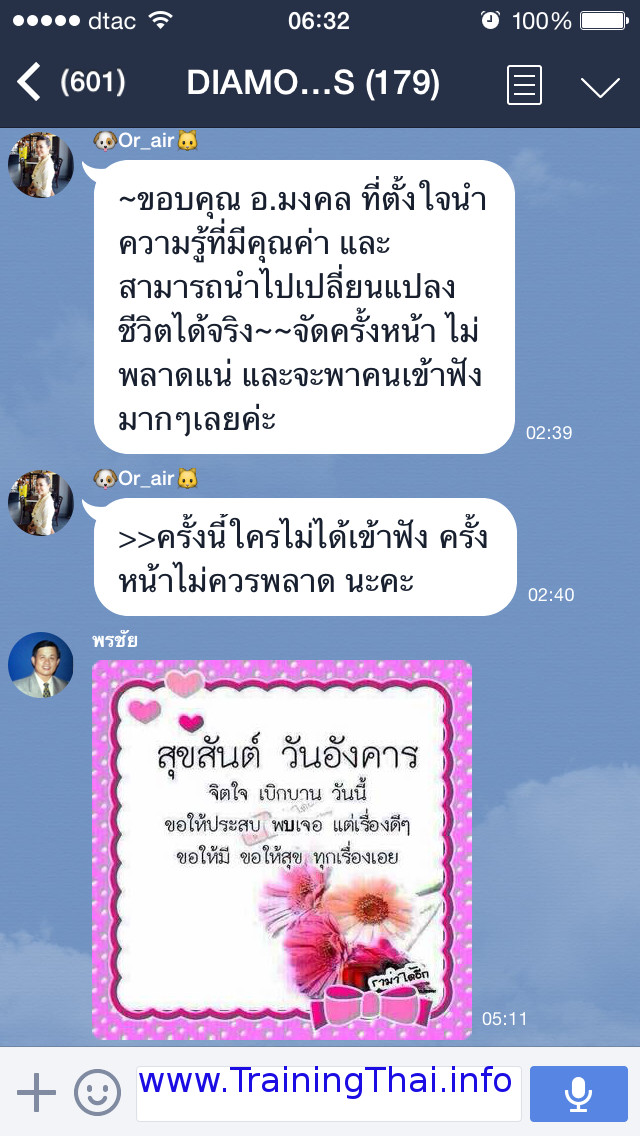Expand the chat options dropdown arrow
Viewport: 640px width, 1136px height.
coord(600,87)
